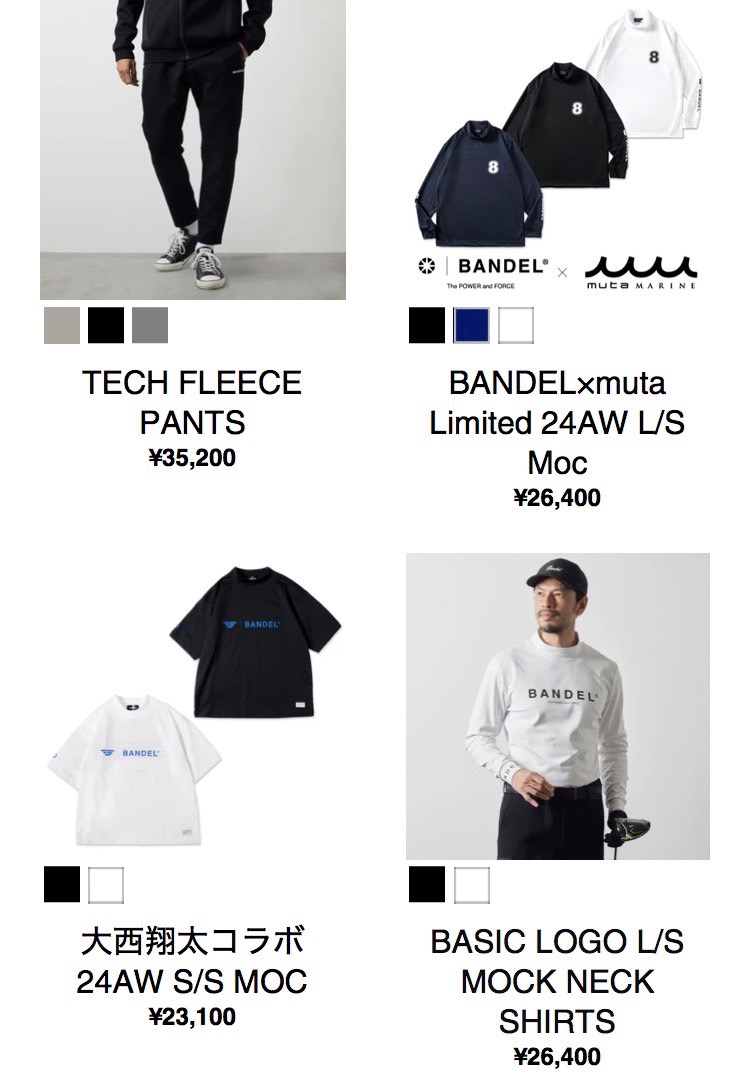Select the black swatch for BASIC LOGO shirts
Viewport: 750px width, 1092px height.
click(x=427, y=884)
